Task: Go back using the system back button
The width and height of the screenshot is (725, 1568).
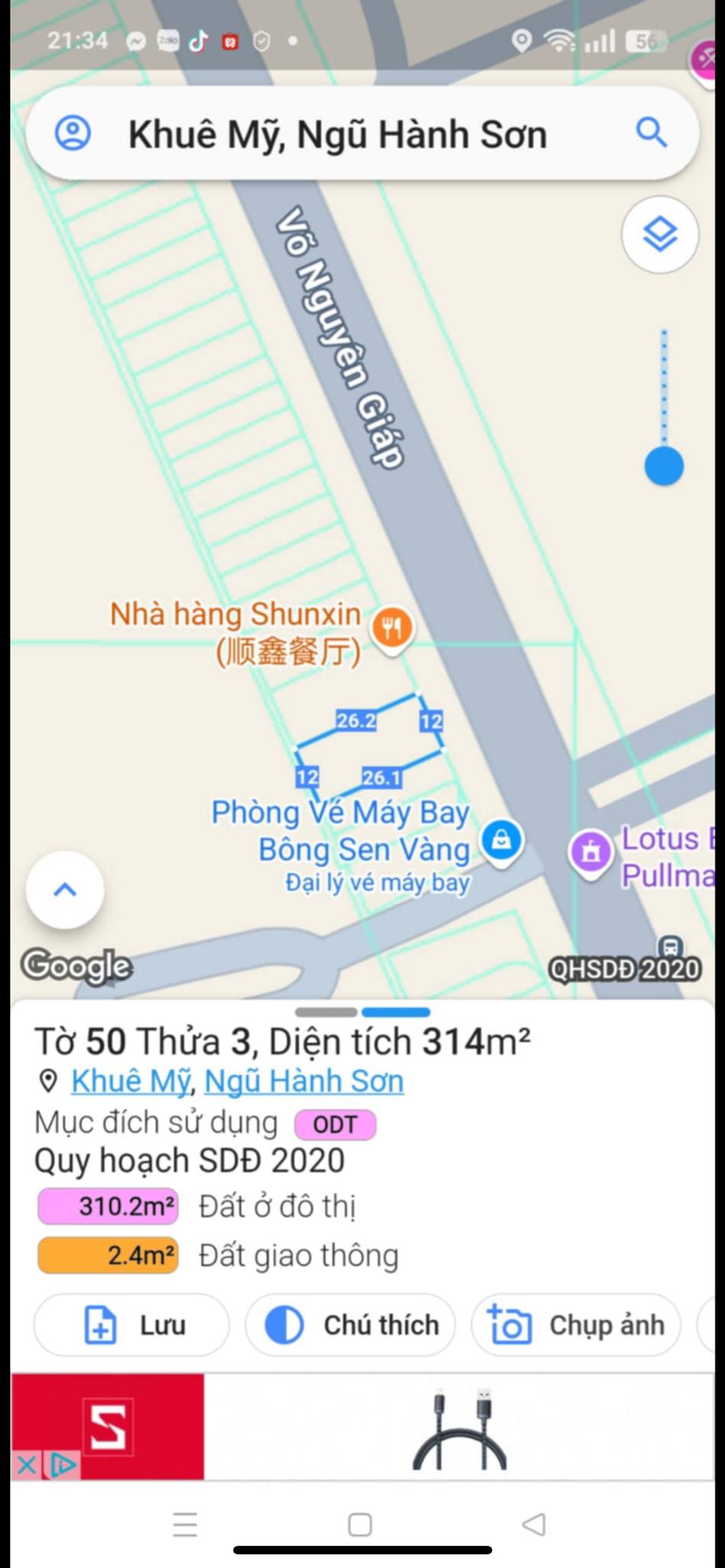Action: [534, 1524]
